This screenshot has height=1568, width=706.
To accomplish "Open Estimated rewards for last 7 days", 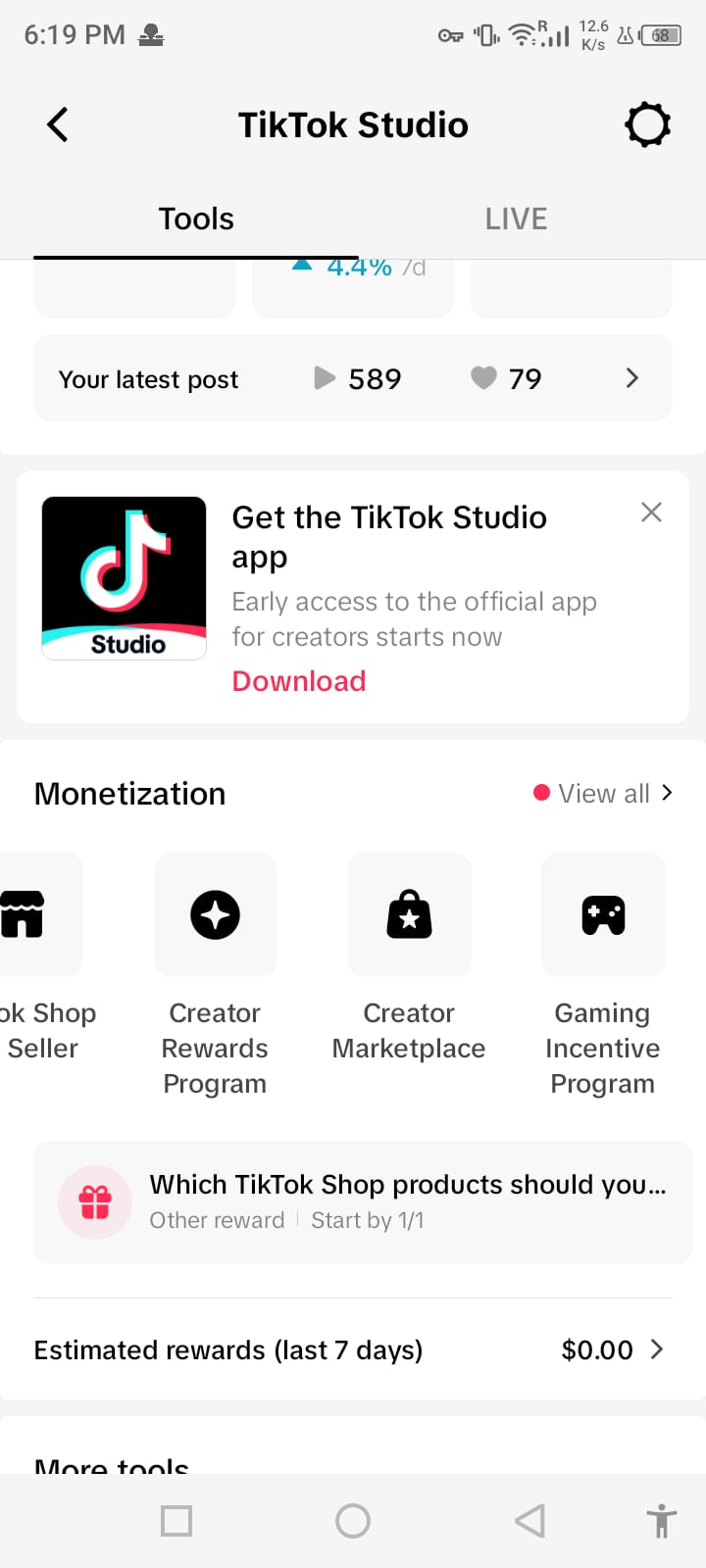I will [x=353, y=1349].
